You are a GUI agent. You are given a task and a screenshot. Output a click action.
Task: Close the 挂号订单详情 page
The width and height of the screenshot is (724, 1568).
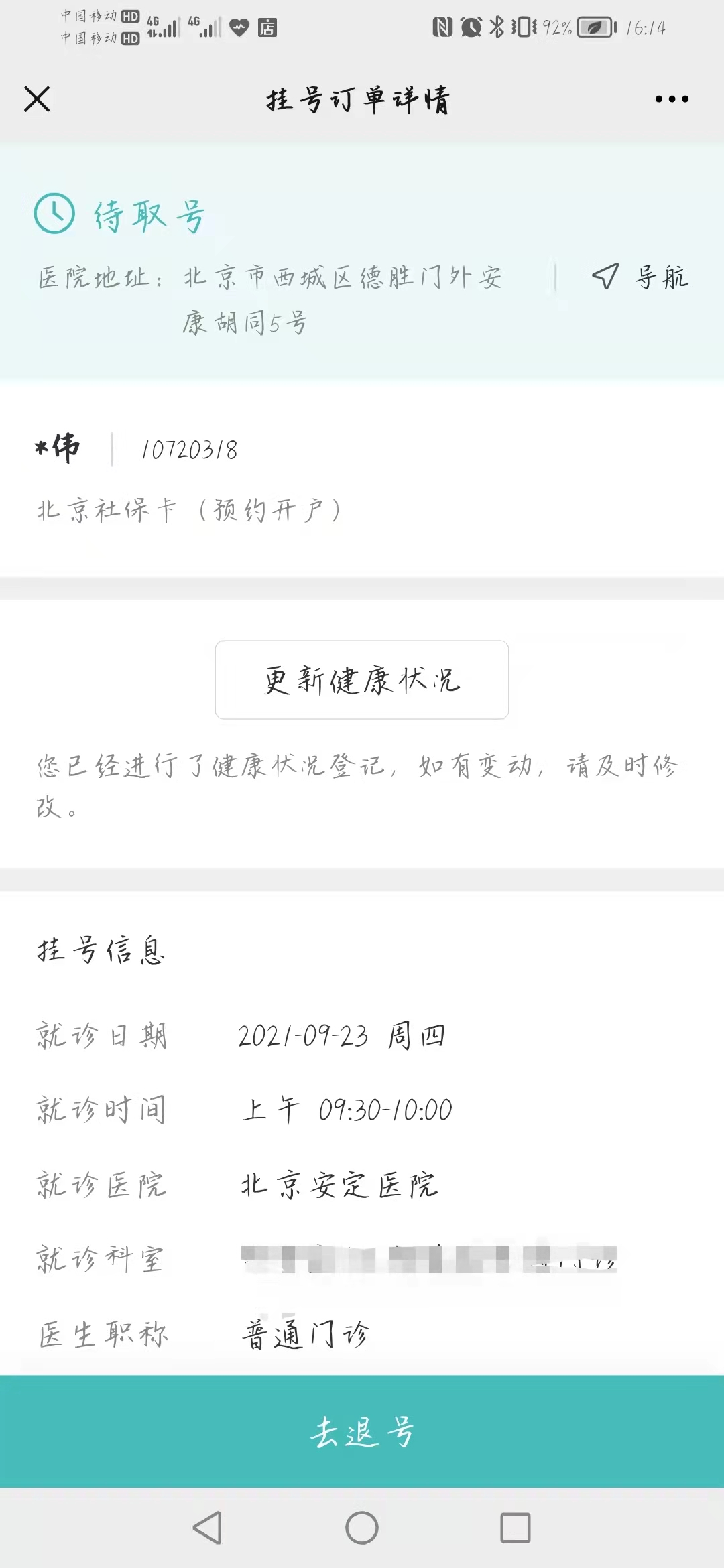[37, 99]
